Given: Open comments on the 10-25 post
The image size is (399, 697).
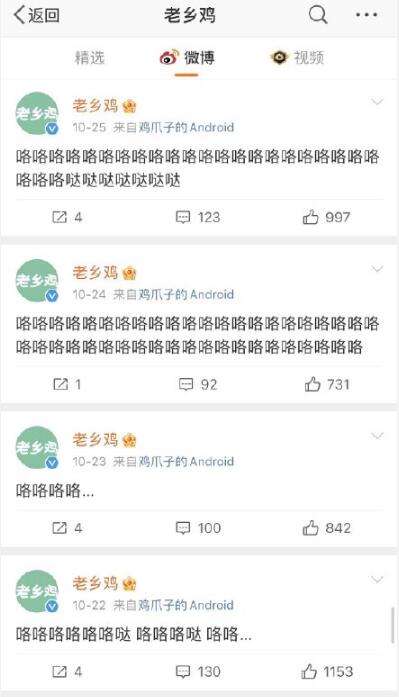Looking at the screenshot, I should tap(198, 217).
